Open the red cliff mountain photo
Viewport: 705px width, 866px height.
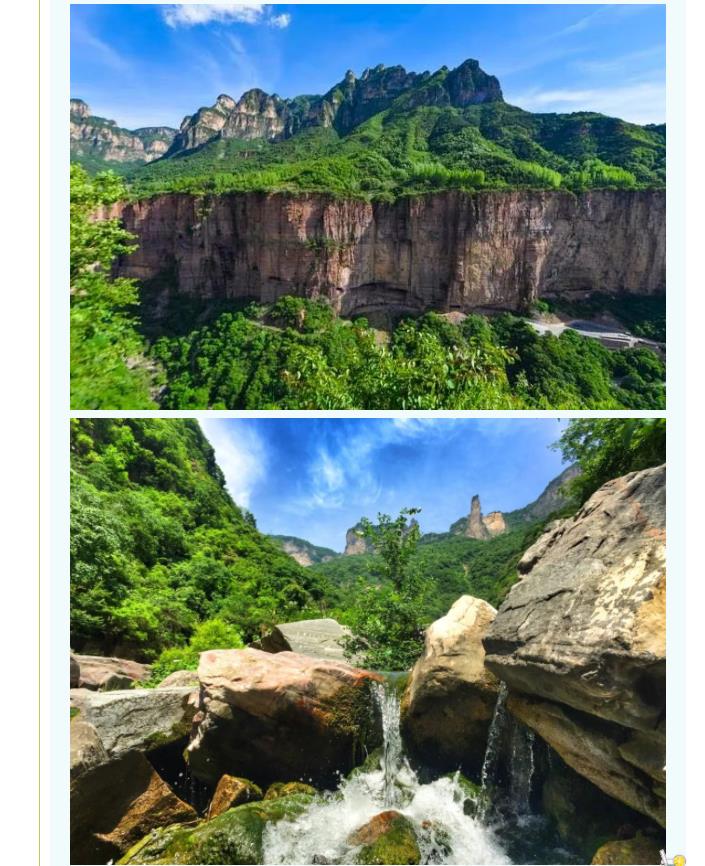click(367, 207)
